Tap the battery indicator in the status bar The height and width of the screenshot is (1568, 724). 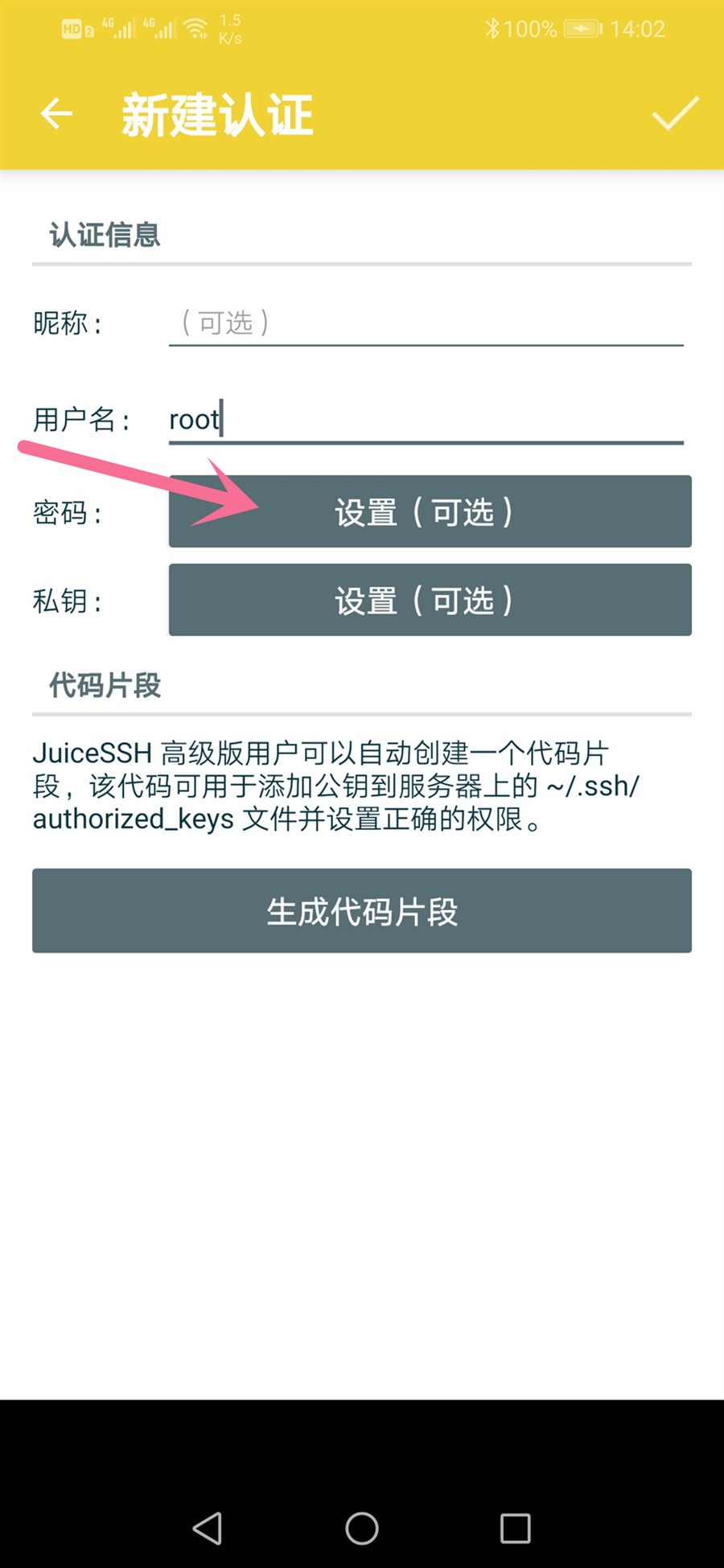582,28
